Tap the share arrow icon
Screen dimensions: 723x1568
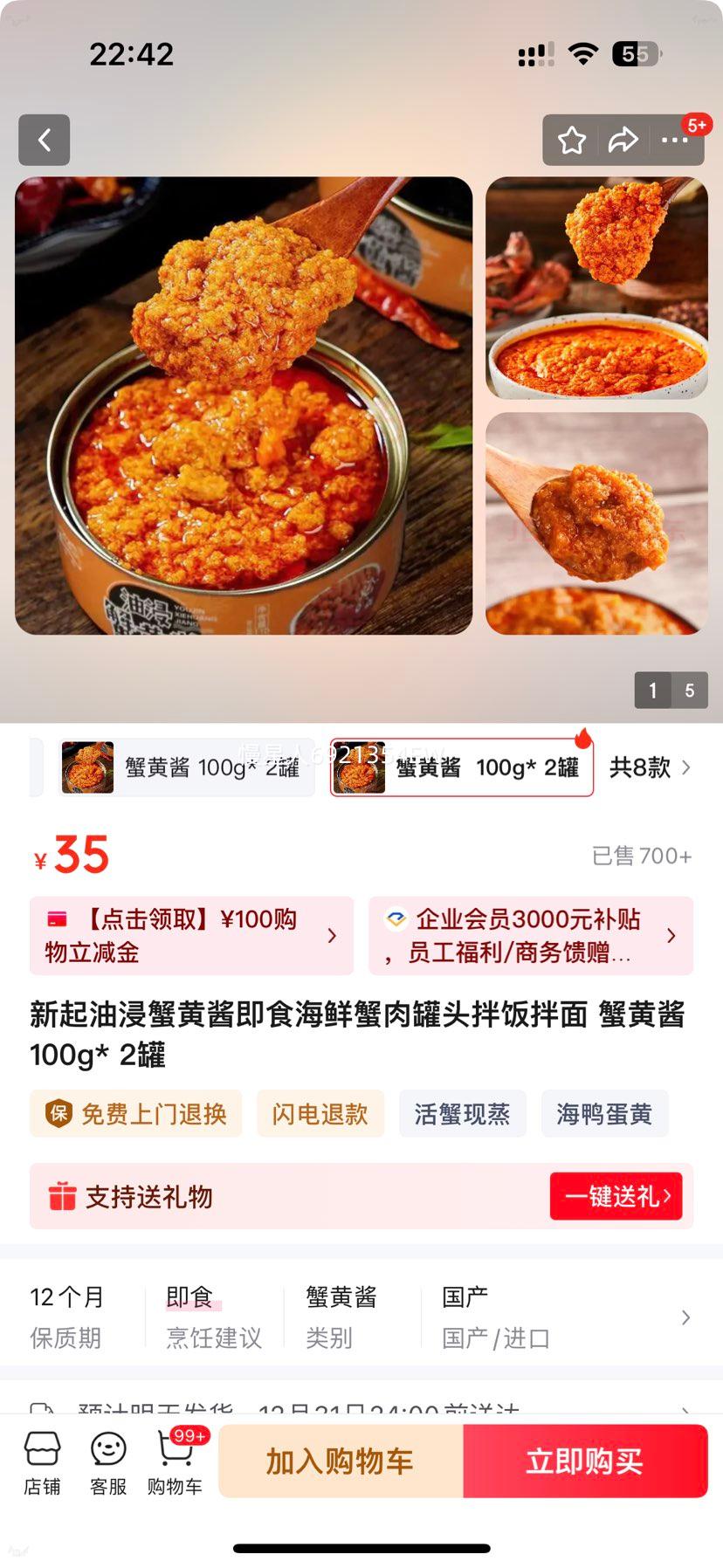point(623,139)
